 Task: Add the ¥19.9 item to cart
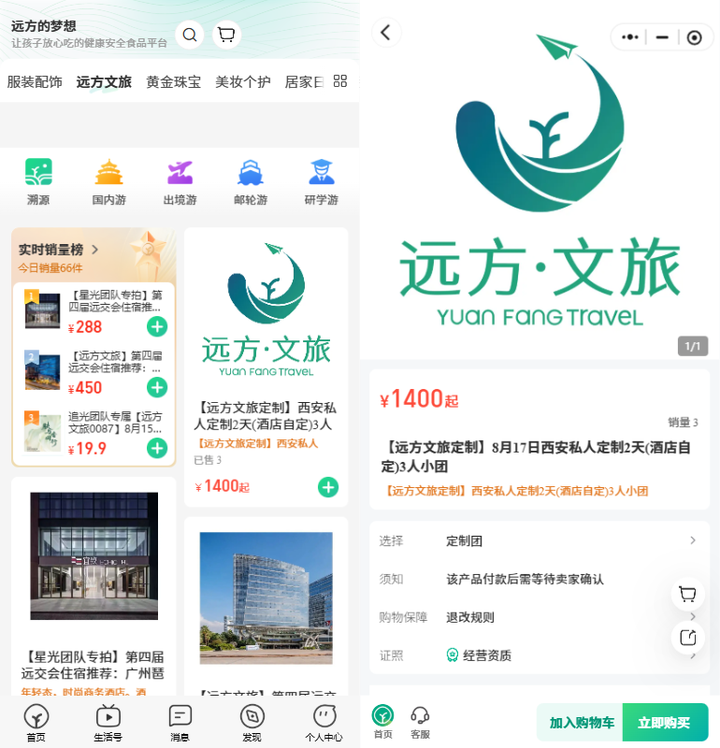tap(157, 448)
